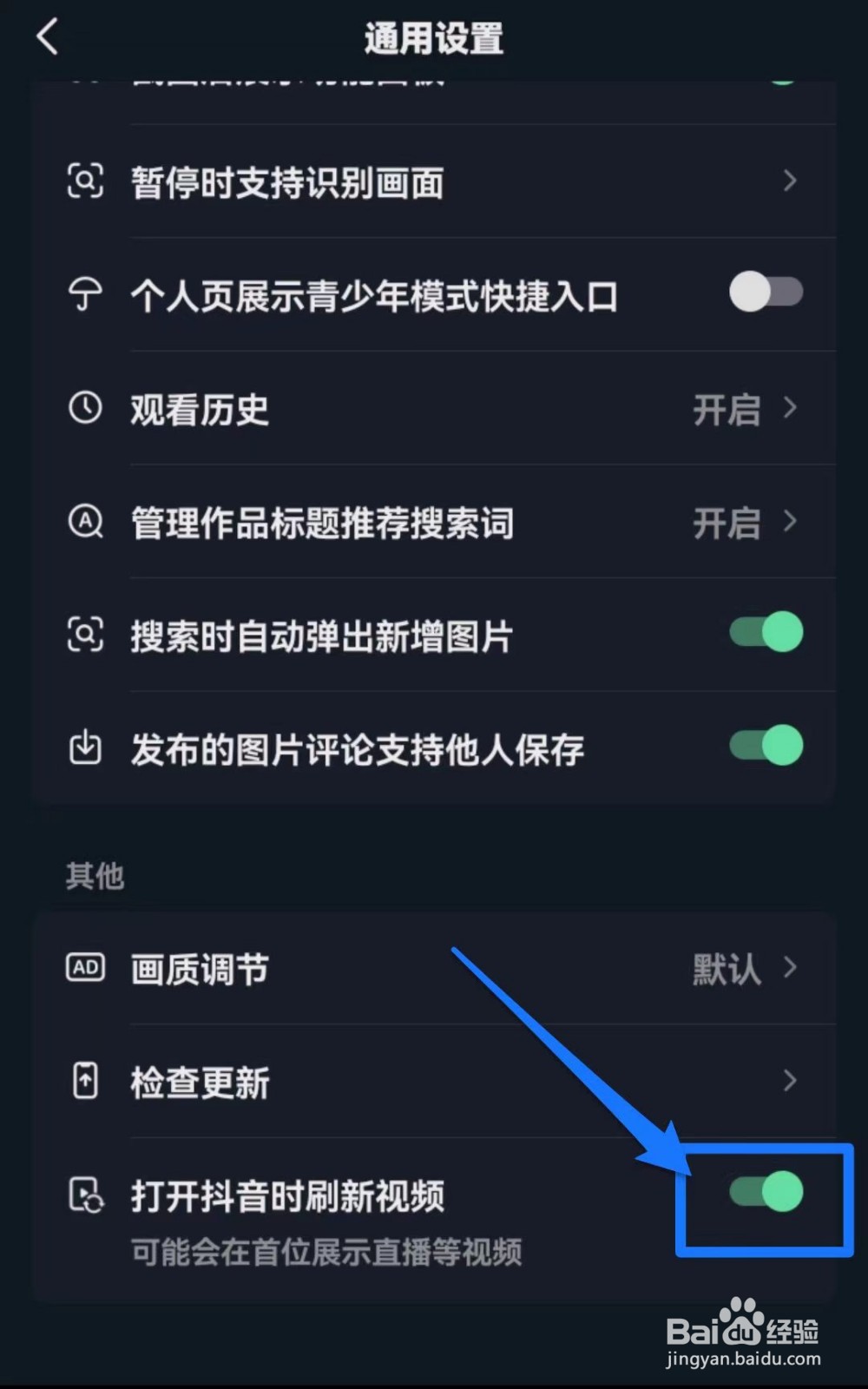
Task: Click the search-A icon beside 管理作品标题推荐搜索词
Action: click(x=83, y=523)
